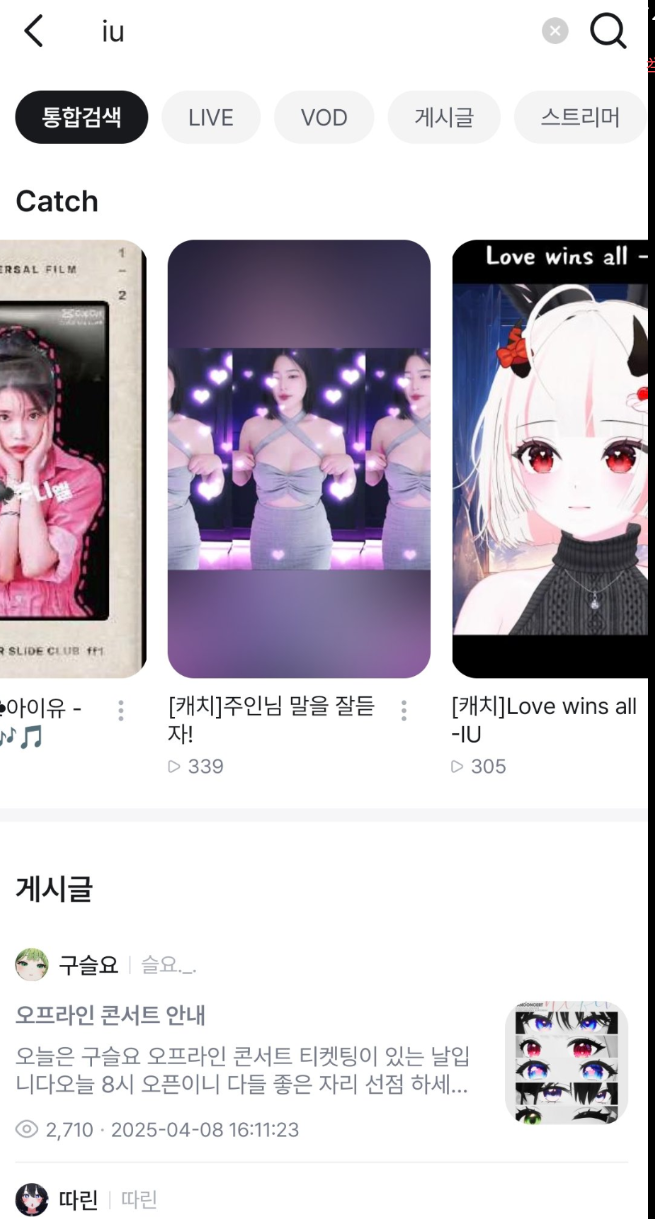Switch to the LIVE tab
Viewport: 655px width, 1219px height.
pos(211,117)
